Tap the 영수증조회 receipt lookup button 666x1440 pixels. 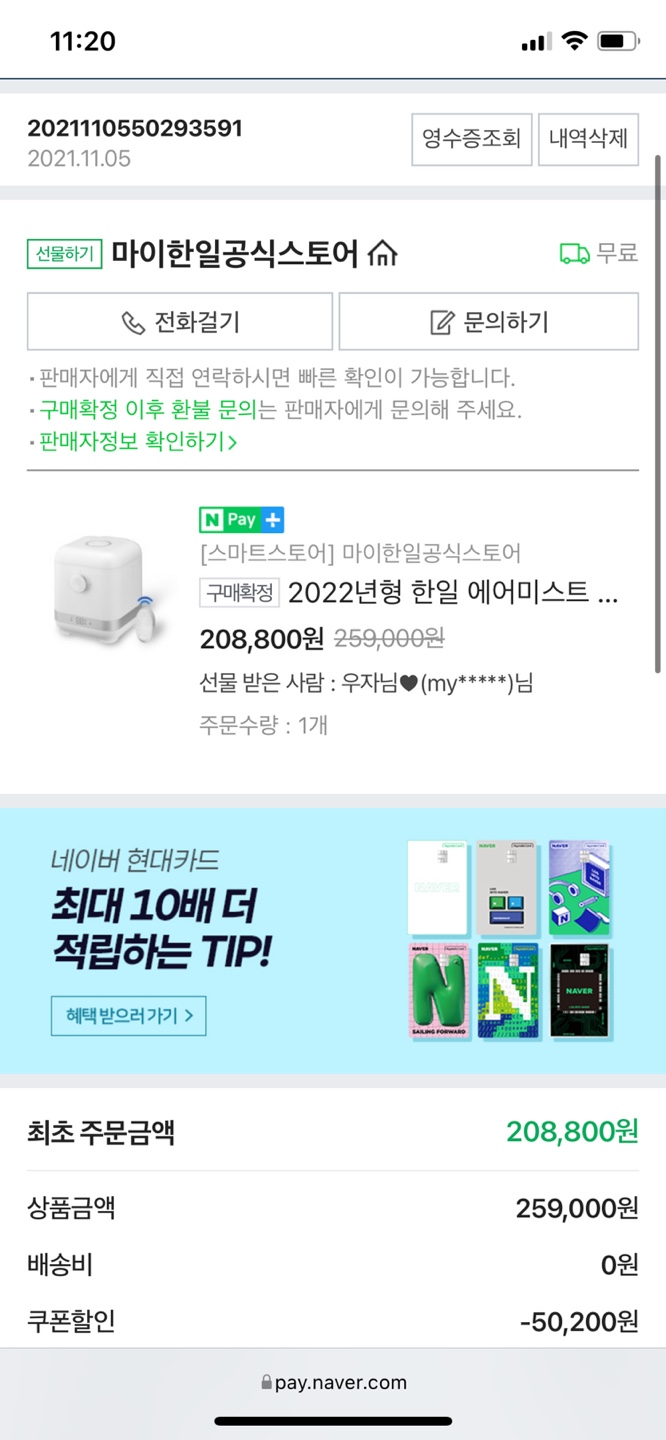[472, 139]
